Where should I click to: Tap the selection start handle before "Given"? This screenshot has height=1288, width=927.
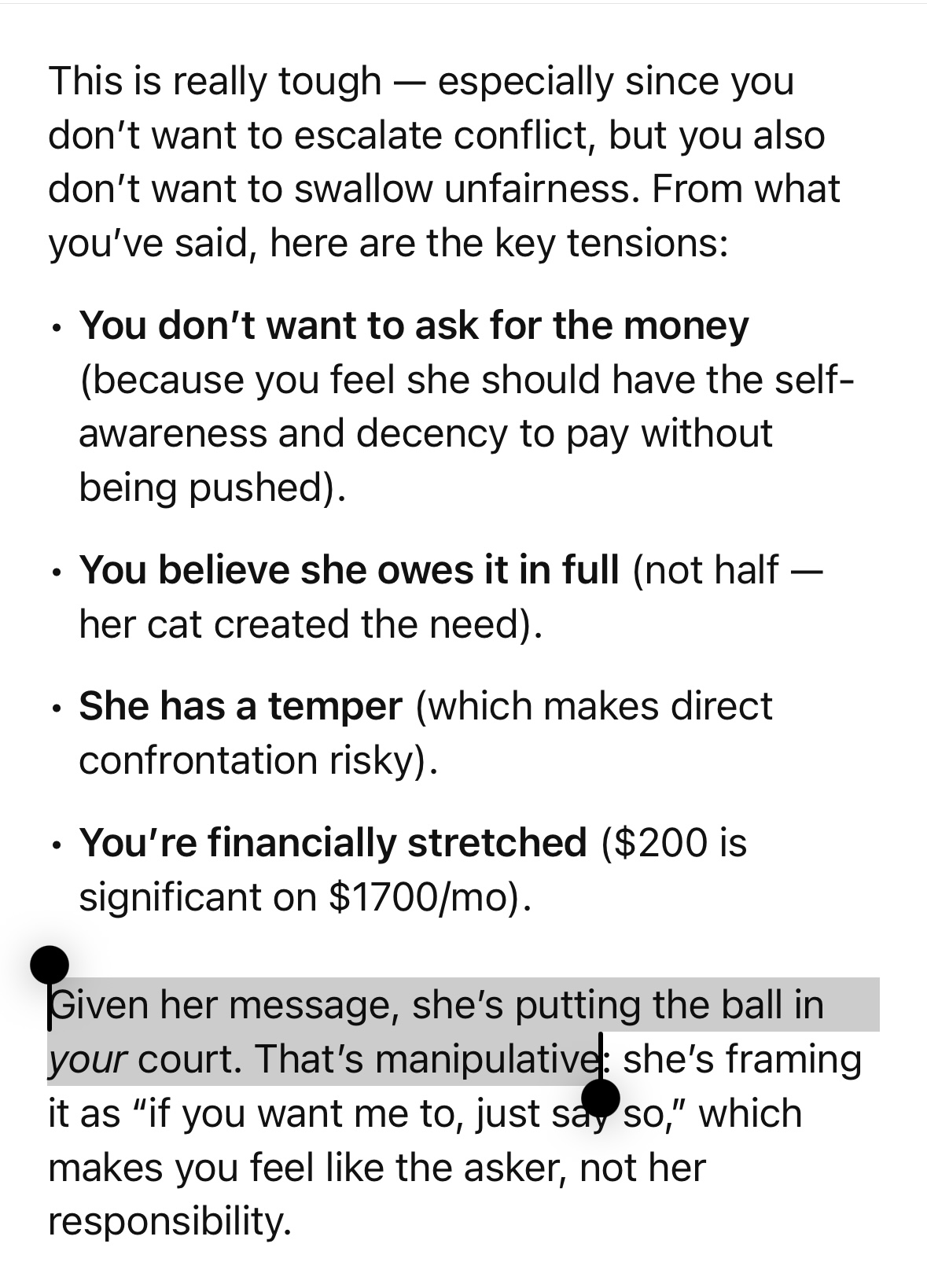click(x=50, y=966)
